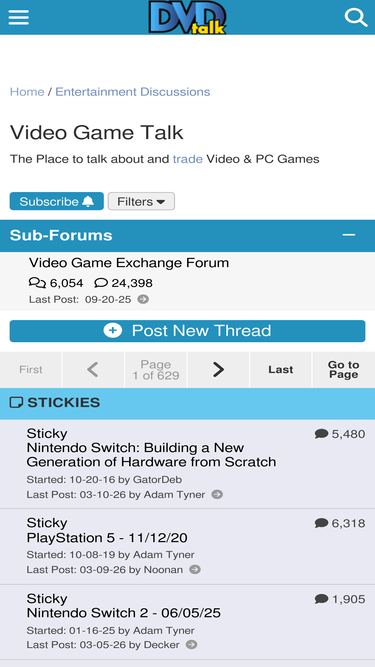
Task: Go to the next page arrow
Action: pos(218,370)
